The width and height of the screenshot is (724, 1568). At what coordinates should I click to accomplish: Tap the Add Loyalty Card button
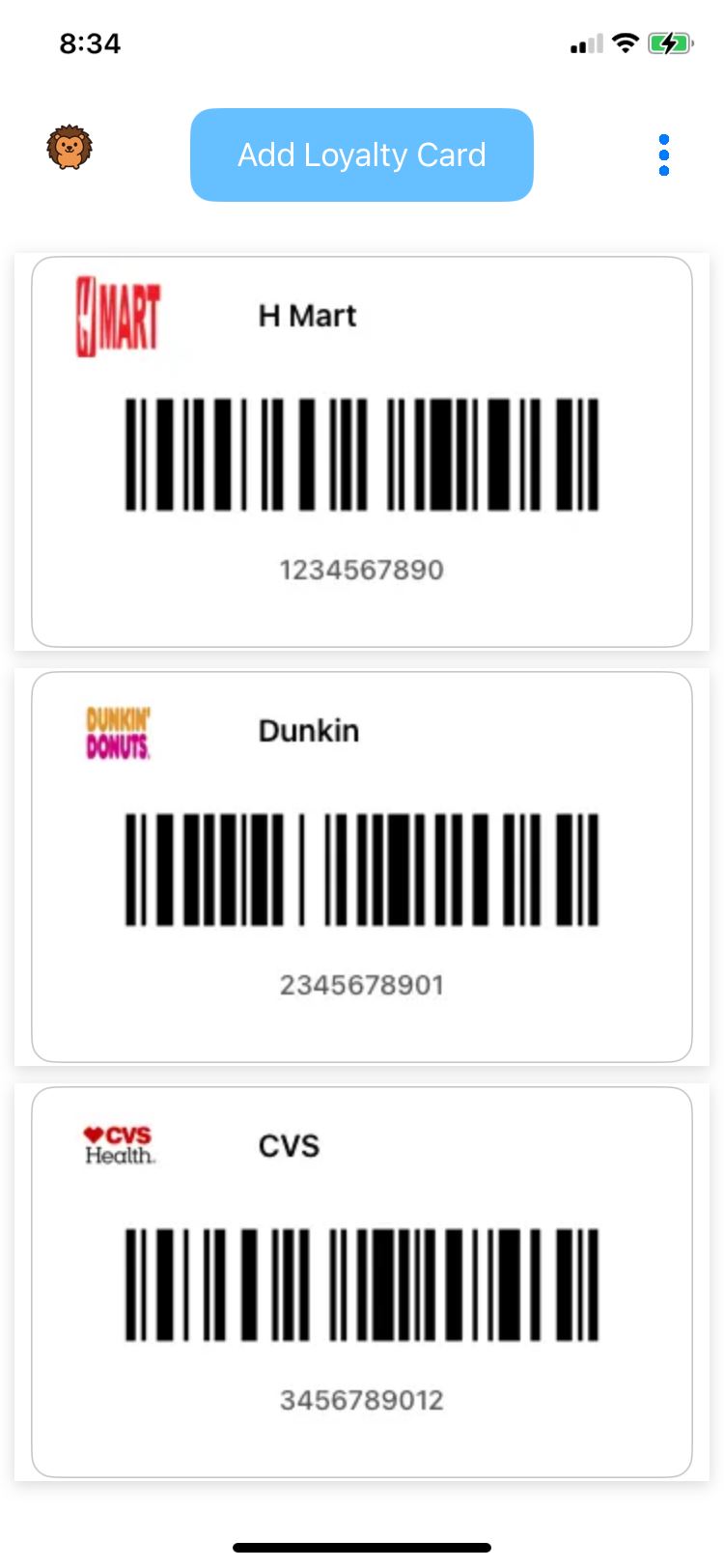point(362,154)
